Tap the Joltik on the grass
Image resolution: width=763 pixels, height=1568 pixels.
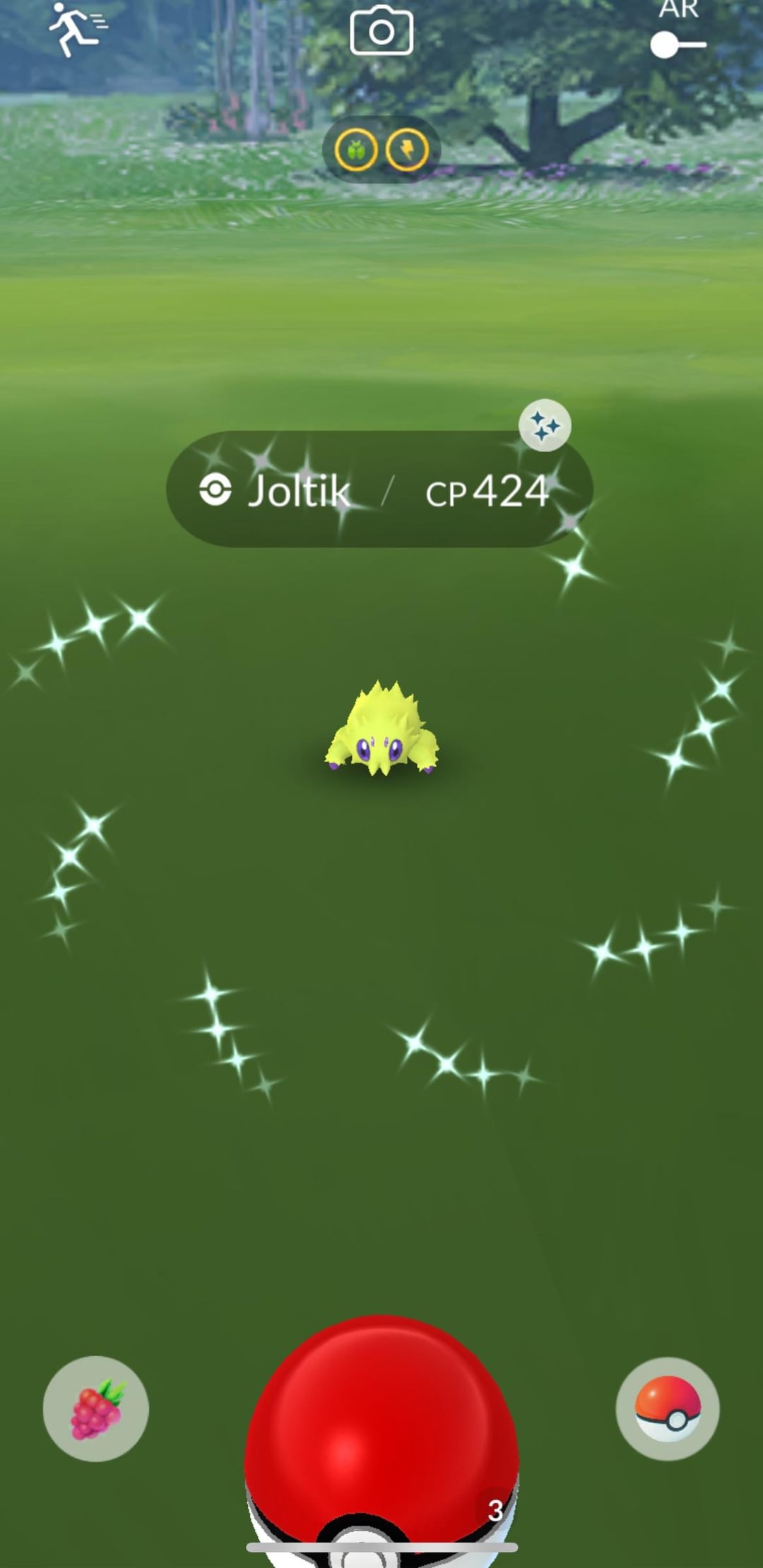coord(381,731)
